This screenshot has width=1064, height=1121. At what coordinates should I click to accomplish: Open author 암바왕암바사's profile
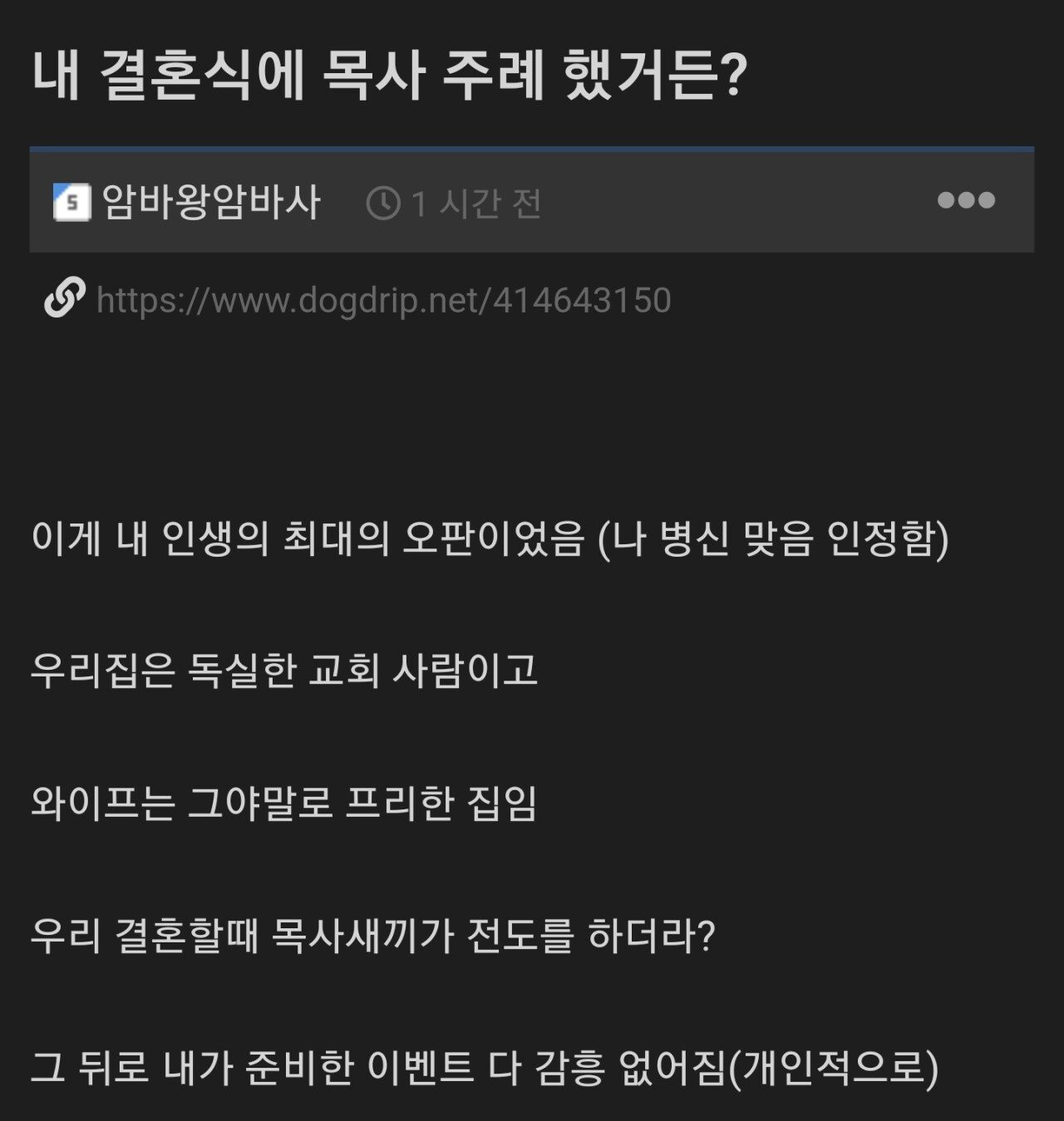pos(210,202)
